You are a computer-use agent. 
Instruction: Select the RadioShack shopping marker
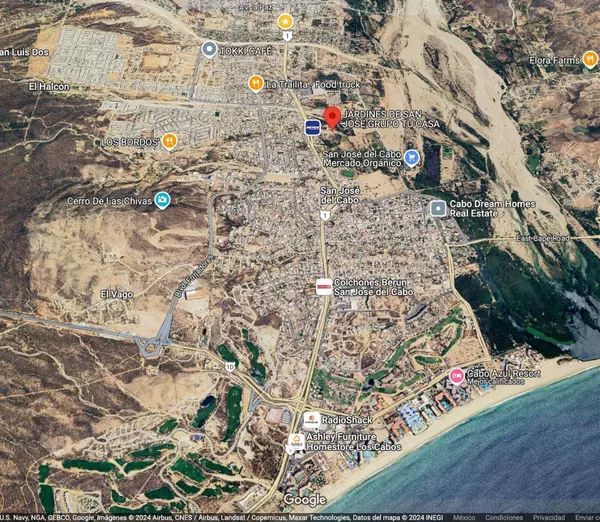click(x=312, y=420)
